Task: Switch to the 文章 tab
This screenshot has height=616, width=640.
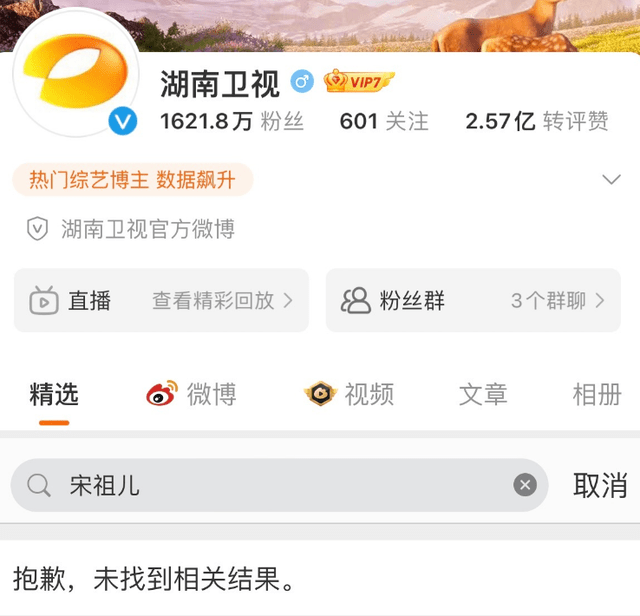Action: point(483,395)
